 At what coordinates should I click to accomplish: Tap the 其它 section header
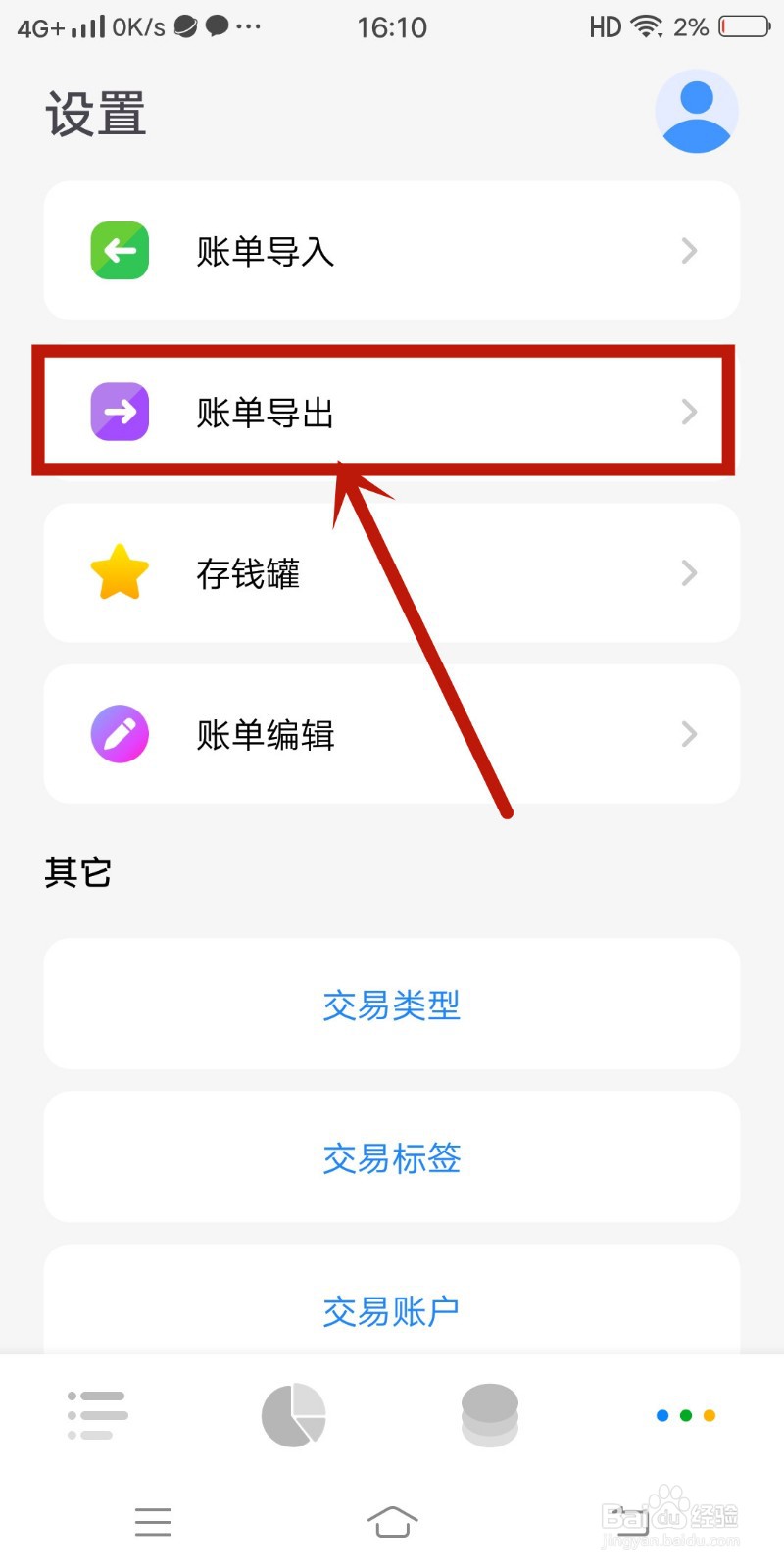coord(77,873)
